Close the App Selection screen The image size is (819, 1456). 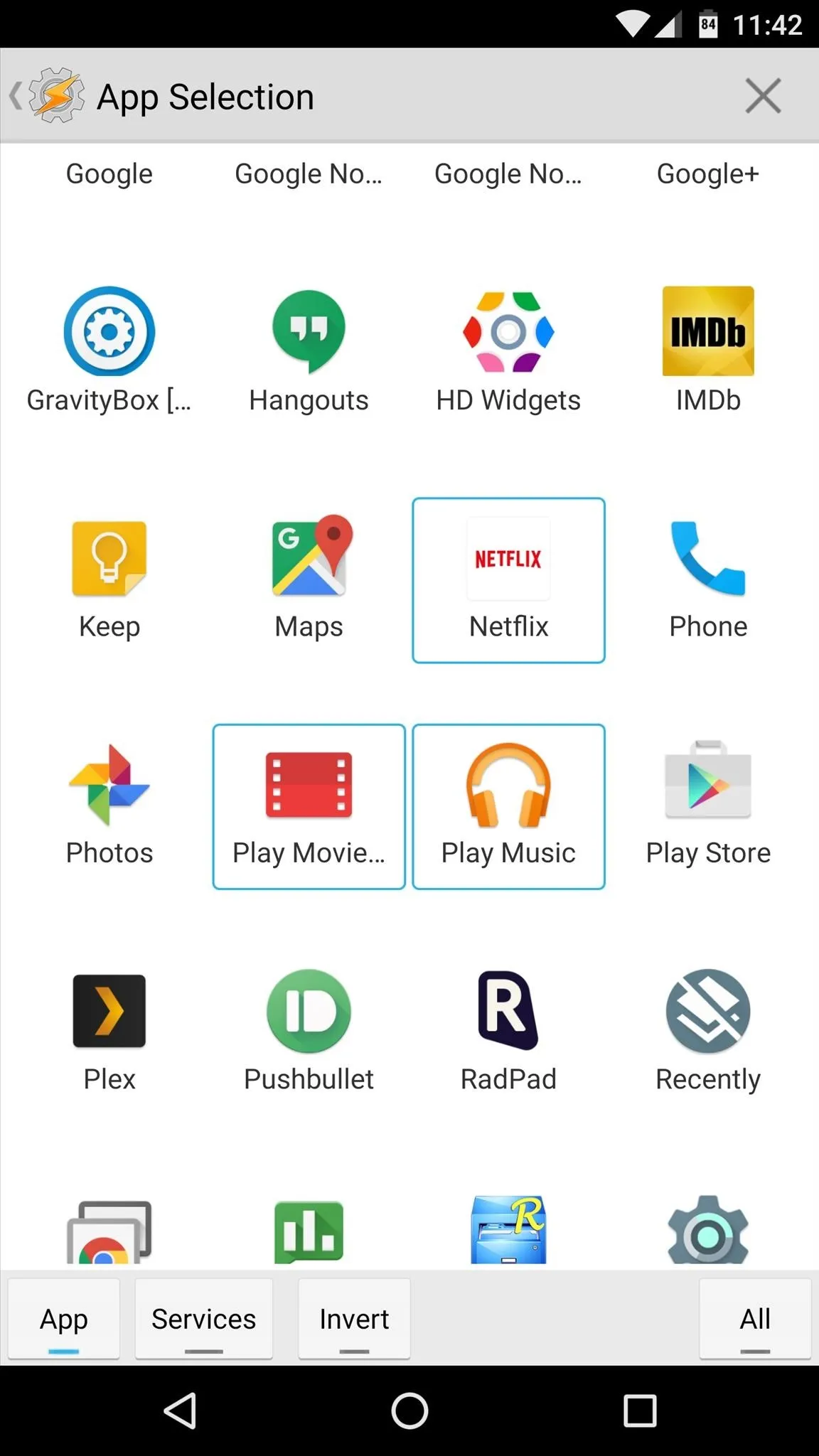[x=763, y=96]
